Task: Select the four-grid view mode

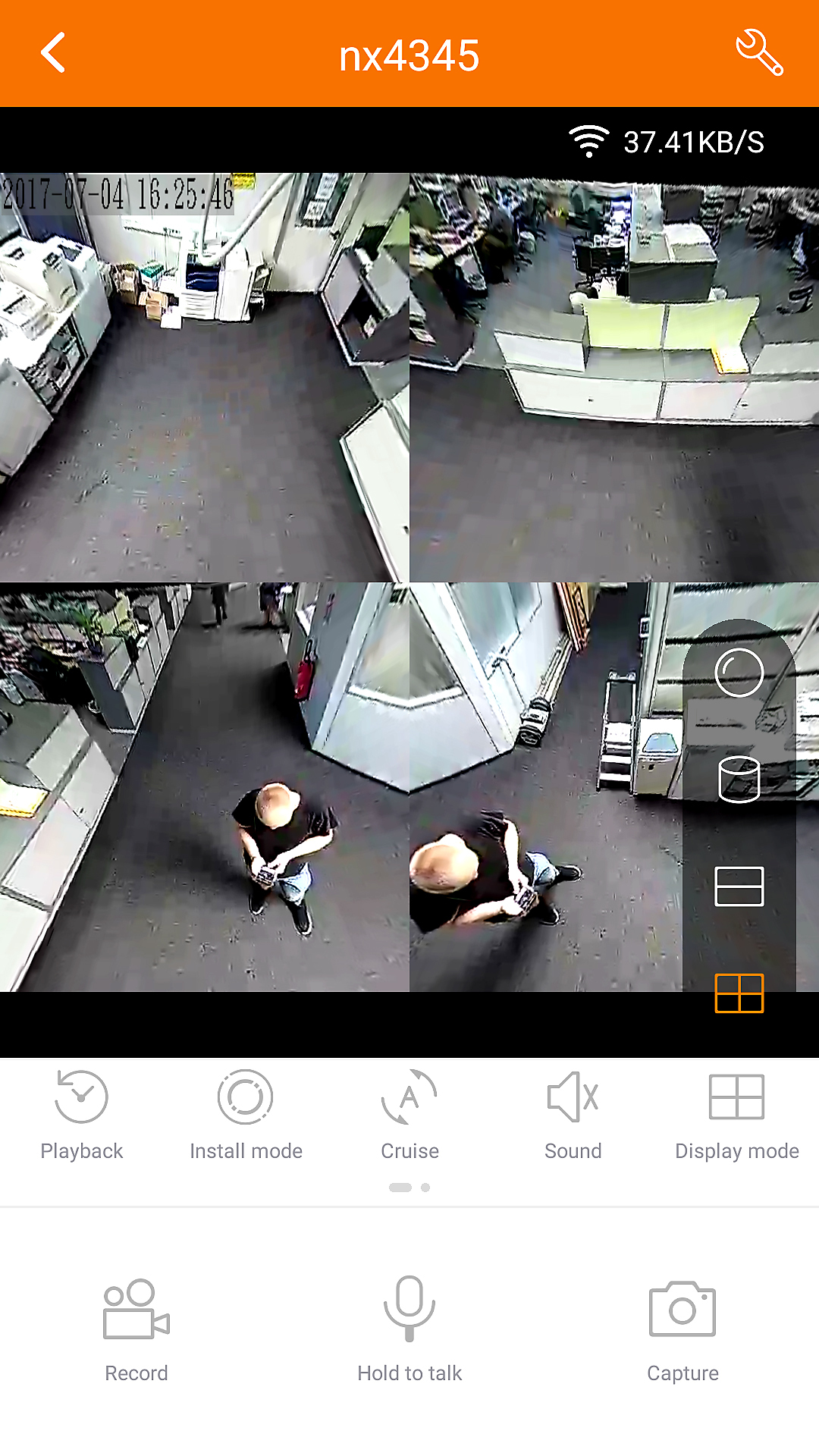Action: 739,993
